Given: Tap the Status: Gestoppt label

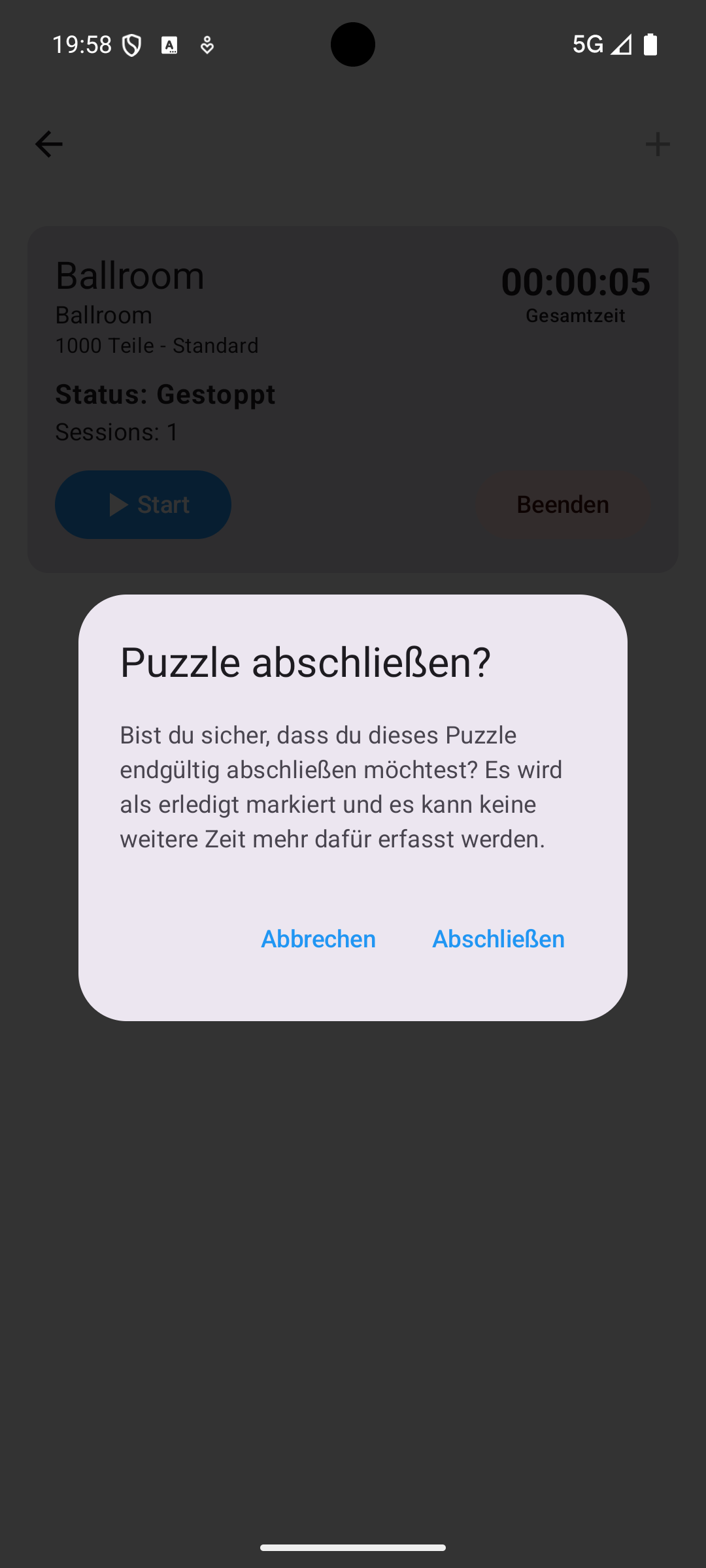Looking at the screenshot, I should 165,394.
